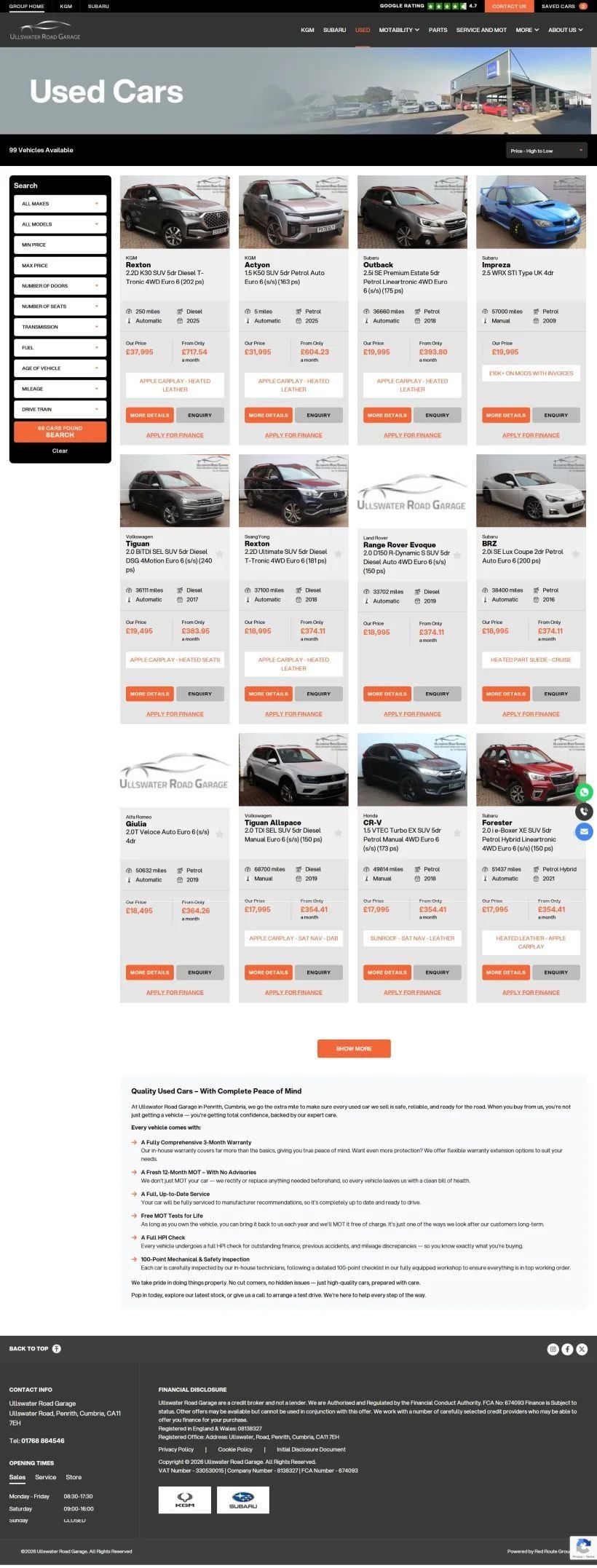
Task: Run the 99 Cars Found search
Action: [x=60, y=432]
